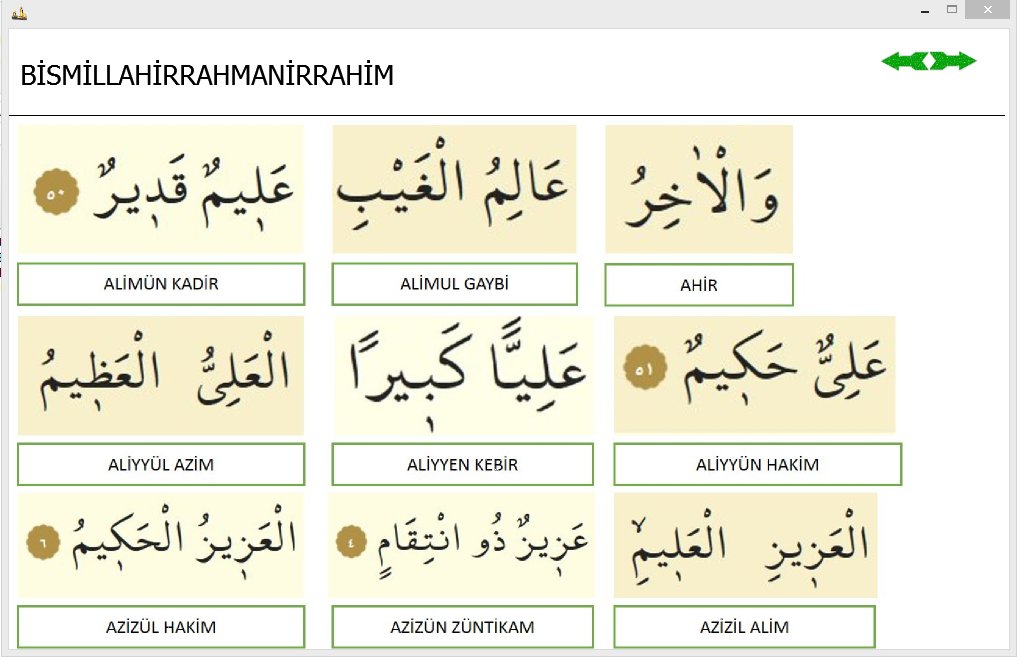Choose the AHİR button
Image resolution: width=1017 pixels, height=657 pixels.
click(x=698, y=285)
